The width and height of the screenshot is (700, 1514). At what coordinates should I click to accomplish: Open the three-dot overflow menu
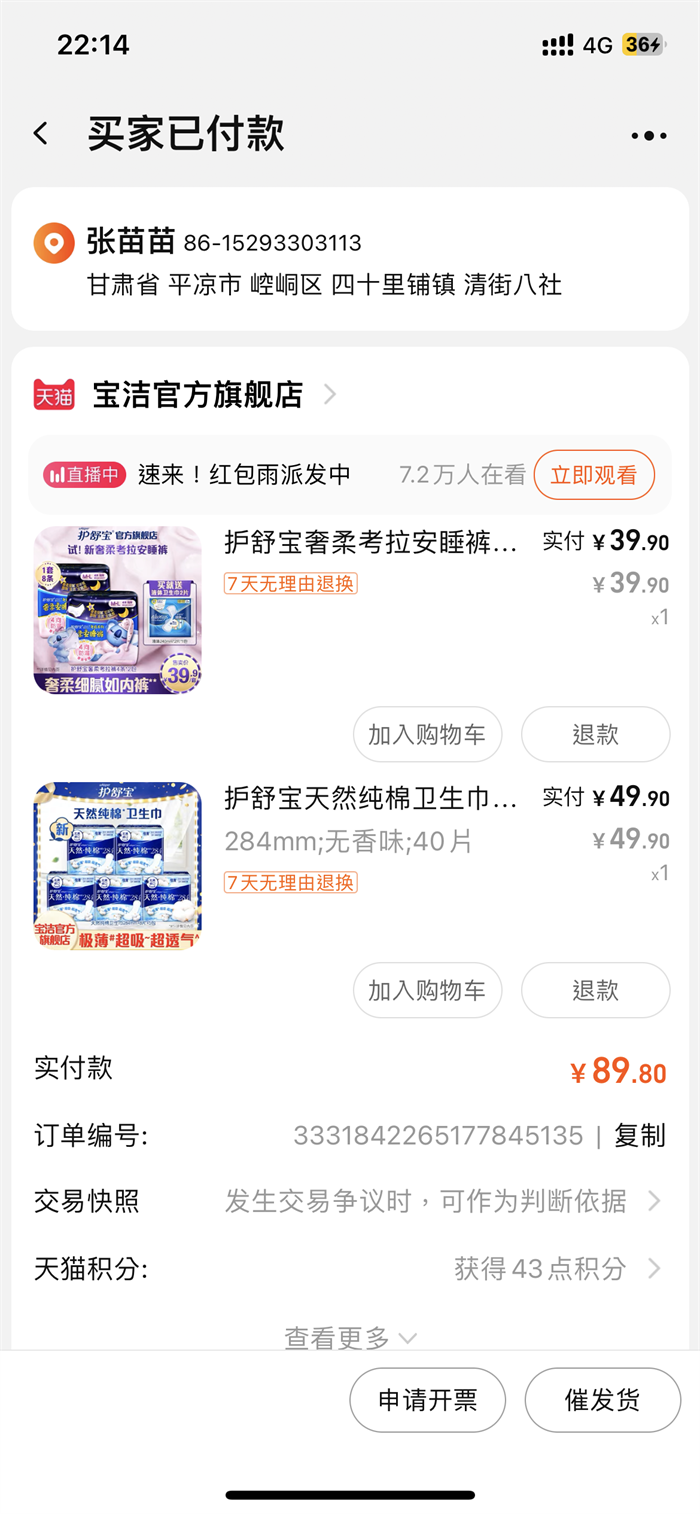click(648, 136)
